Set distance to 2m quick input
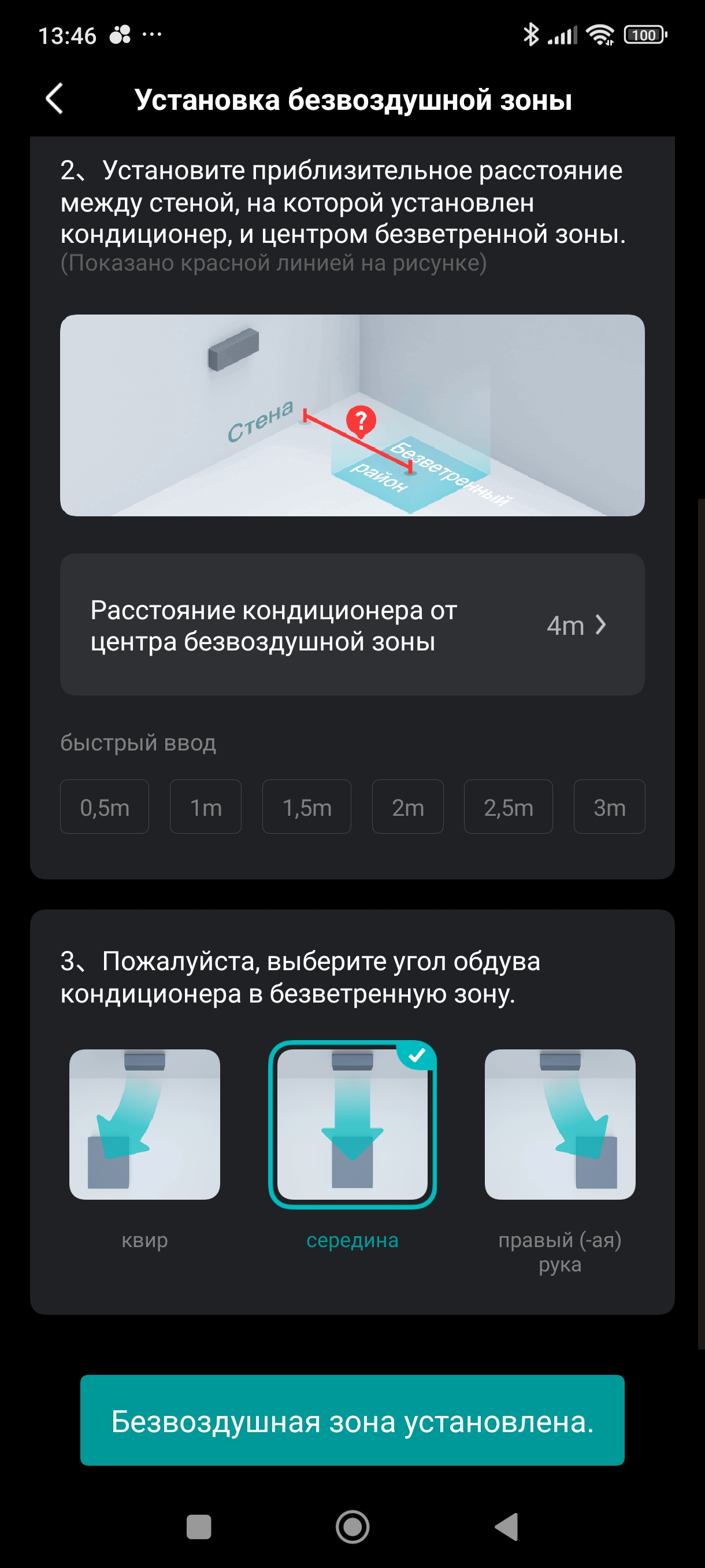 (407, 807)
